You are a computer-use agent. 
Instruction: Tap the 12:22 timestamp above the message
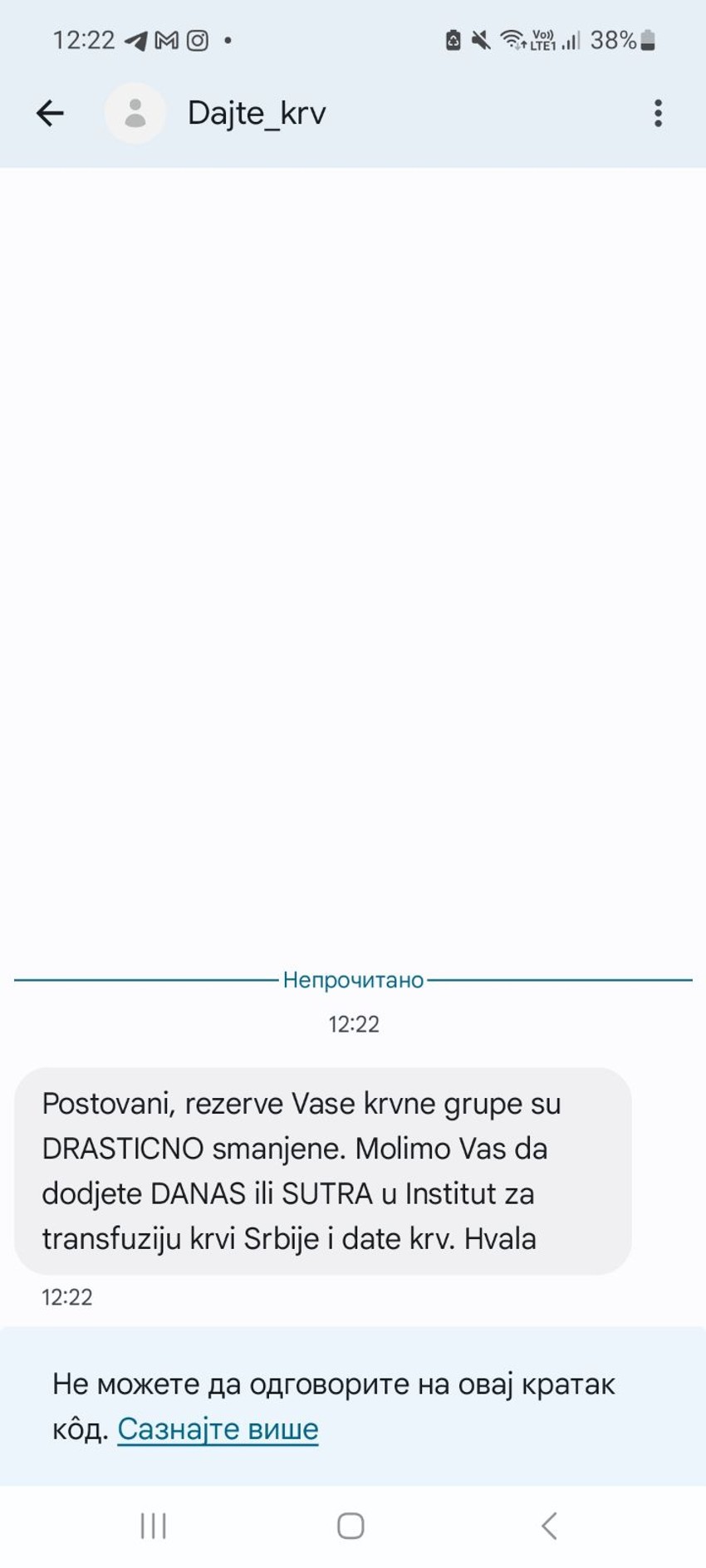point(352,1024)
